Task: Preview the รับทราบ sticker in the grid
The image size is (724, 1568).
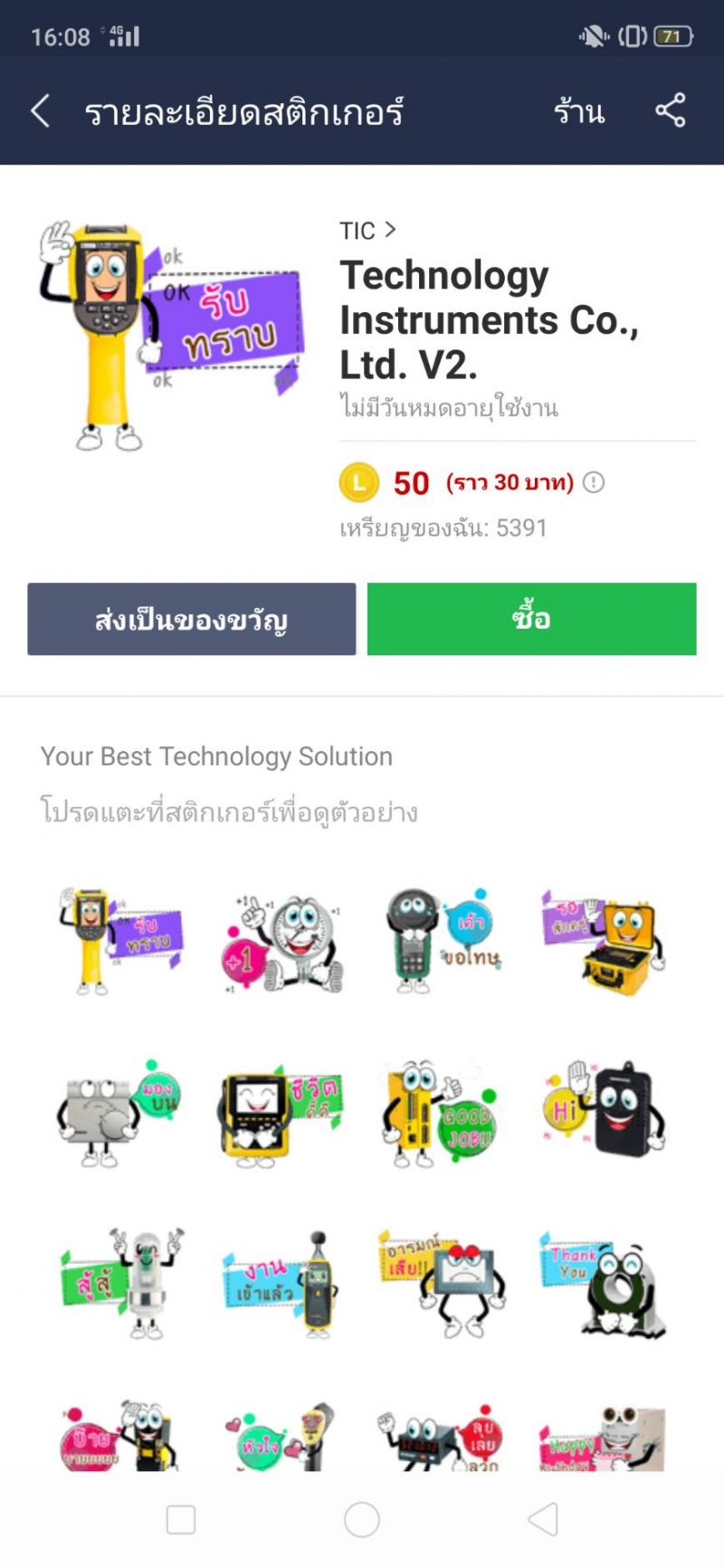Action: click(x=120, y=941)
